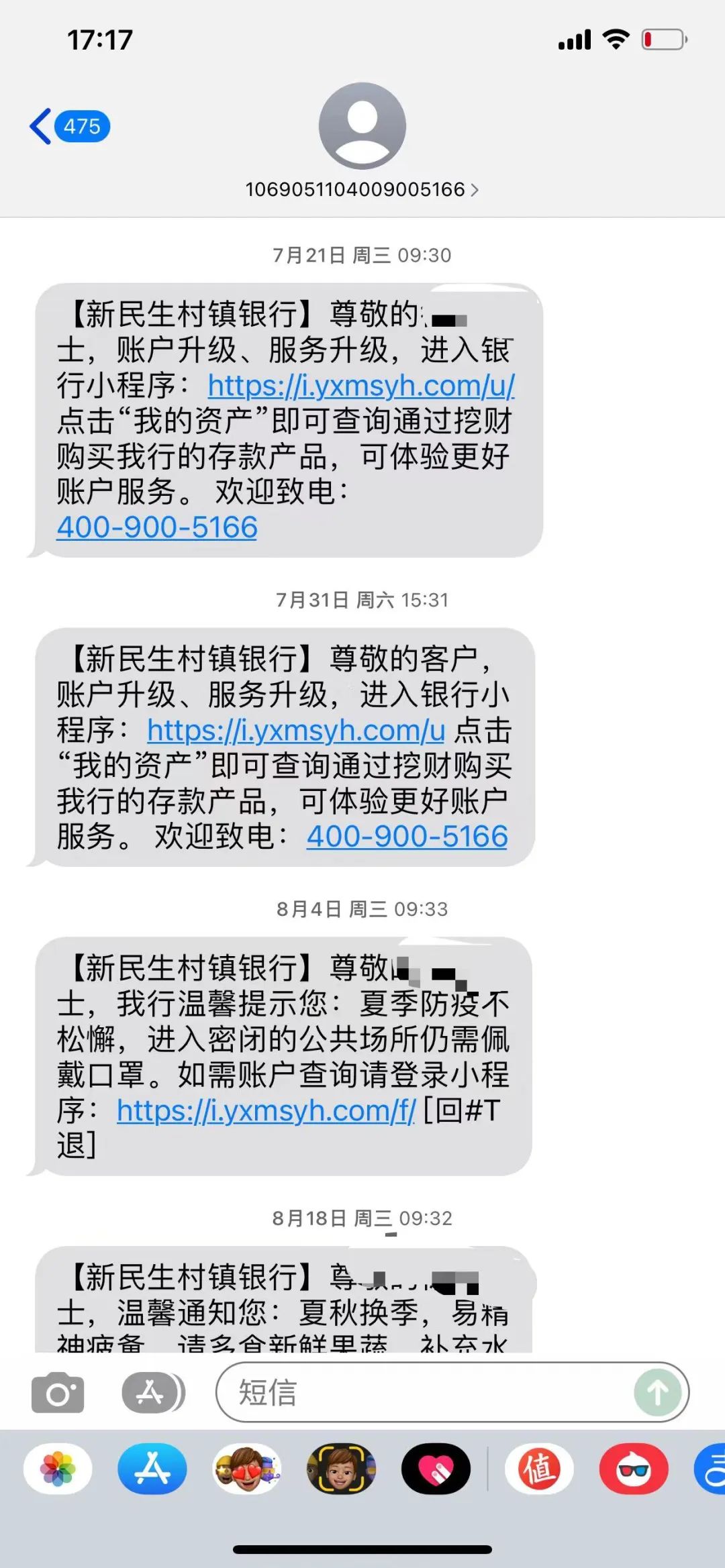The image size is (725, 1568).
Task: Open the Memoji face in yellow frame app
Action: click(x=342, y=1469)
